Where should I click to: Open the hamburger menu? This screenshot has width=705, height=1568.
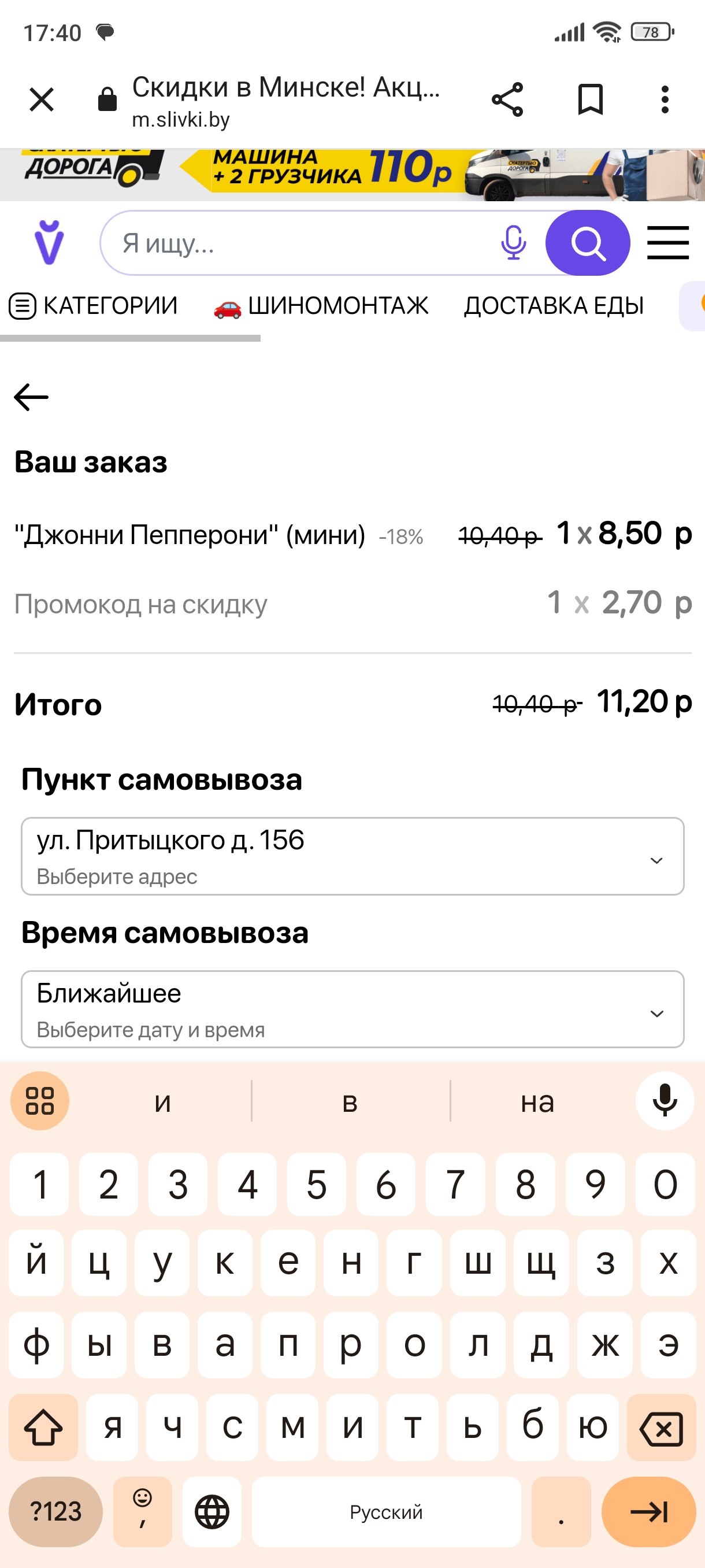point(667,243)
